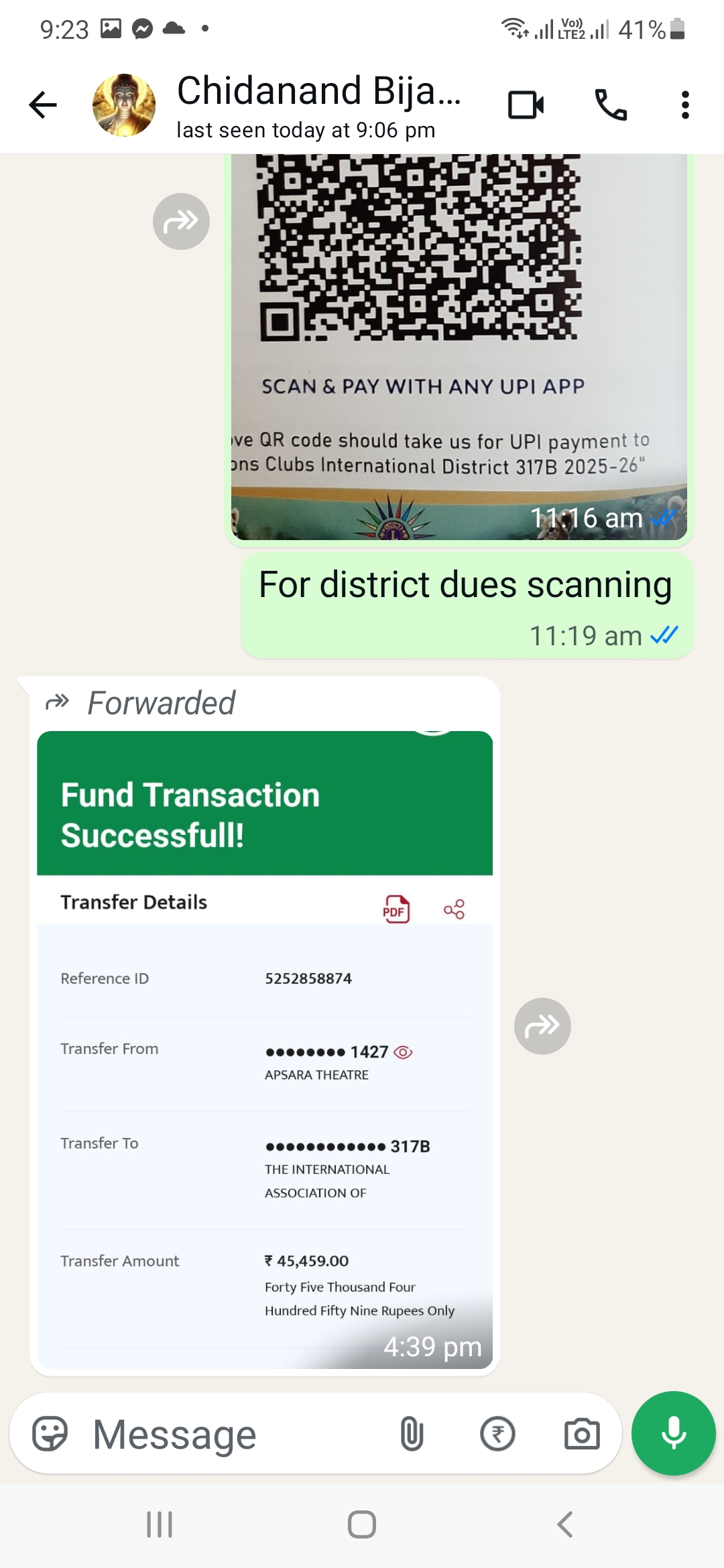
Task: Open the attachment paperclip menu
Action: pos(412,1434)
